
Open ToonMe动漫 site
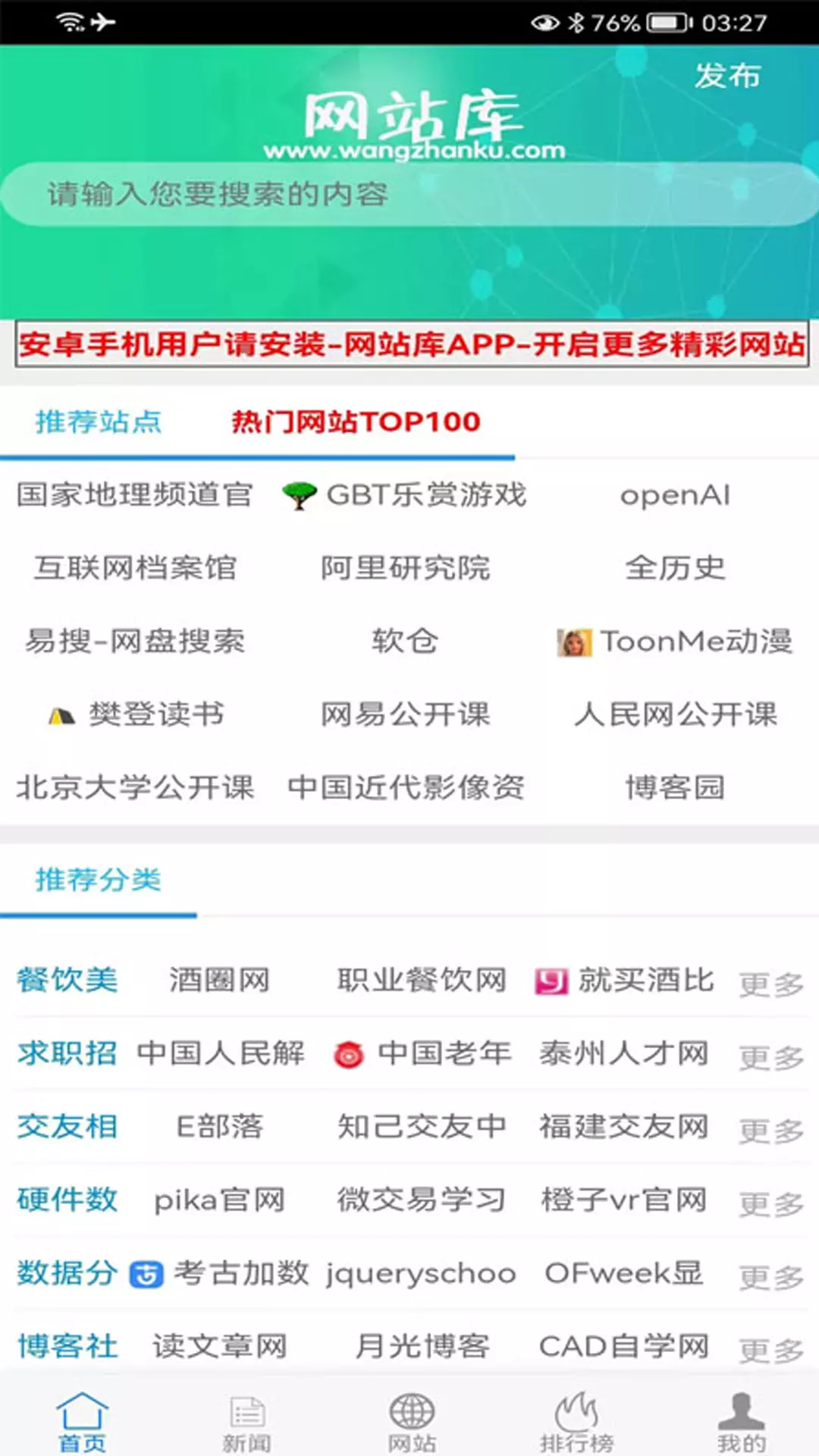(675, 642)
